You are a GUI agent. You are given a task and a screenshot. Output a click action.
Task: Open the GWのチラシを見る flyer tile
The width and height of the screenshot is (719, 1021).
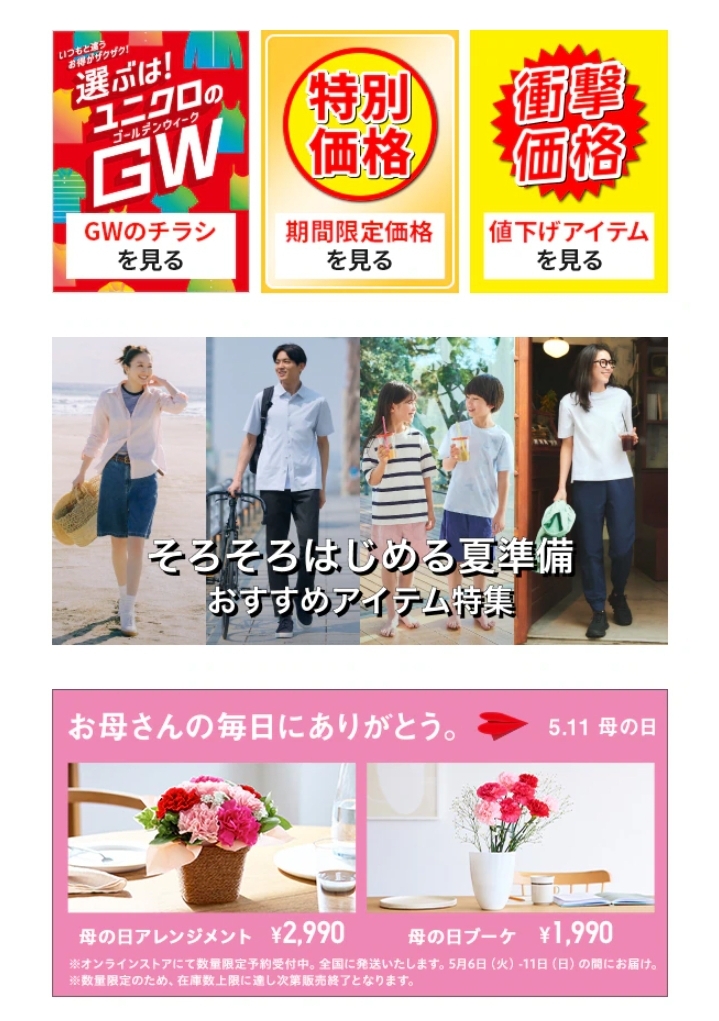[x=151, y=162]
